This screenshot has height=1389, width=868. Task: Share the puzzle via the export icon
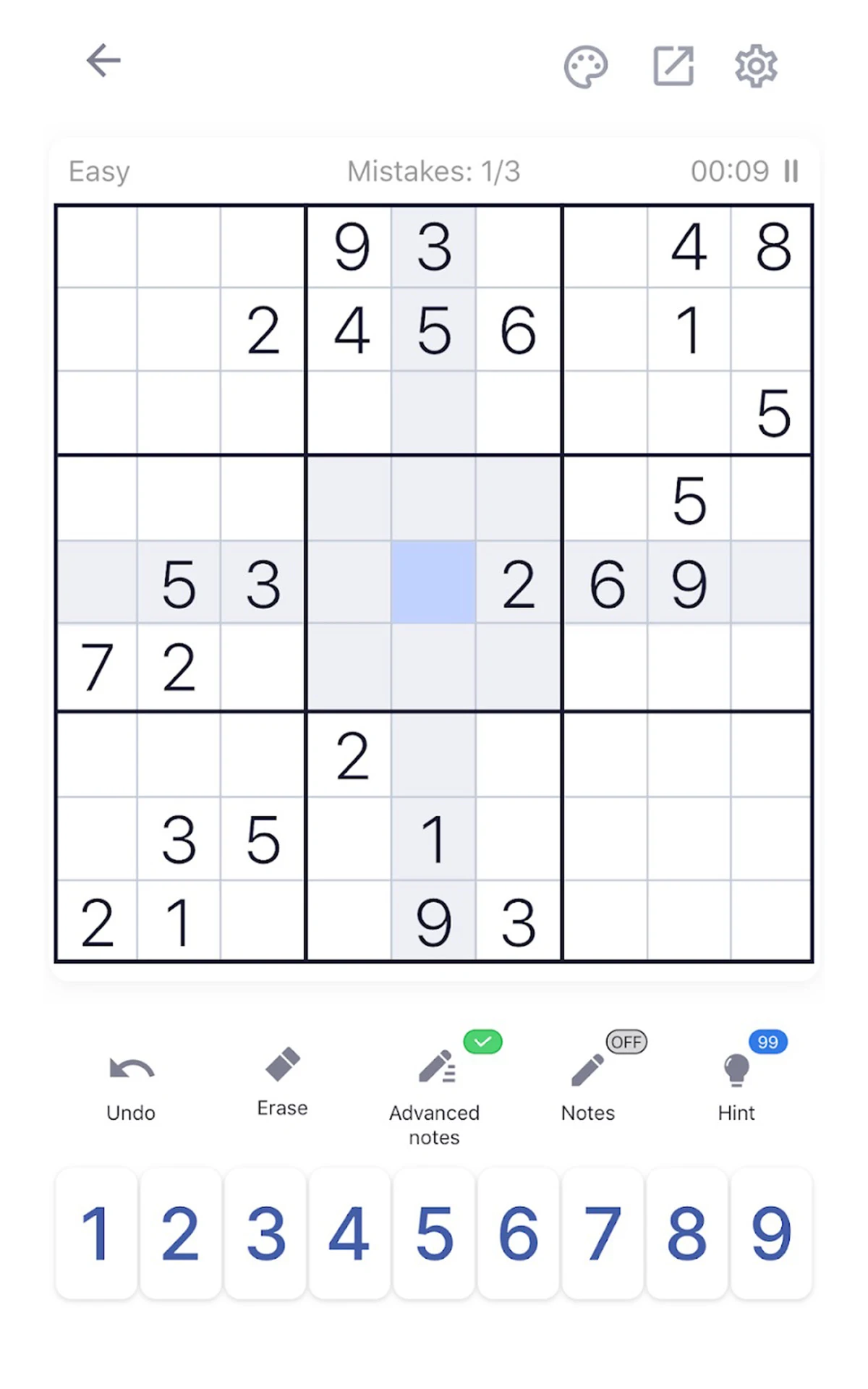pos(673,67)
